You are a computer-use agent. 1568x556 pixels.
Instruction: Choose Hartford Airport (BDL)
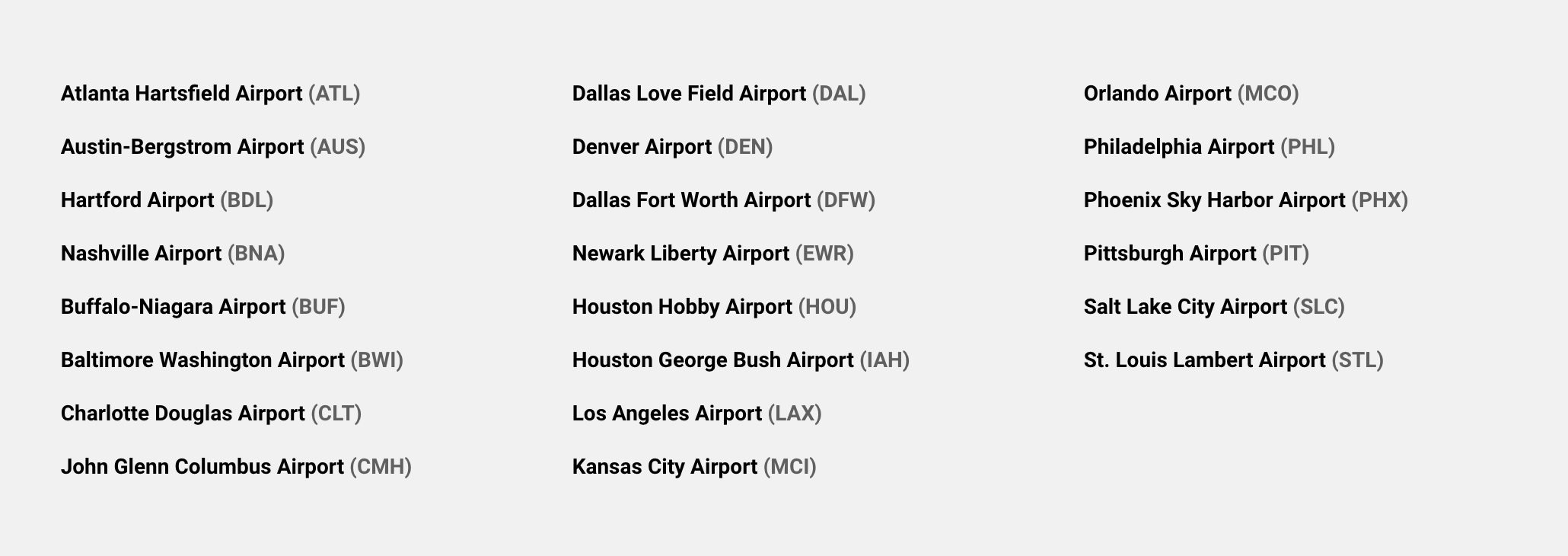pyautogui.click(x=167, y=200)
